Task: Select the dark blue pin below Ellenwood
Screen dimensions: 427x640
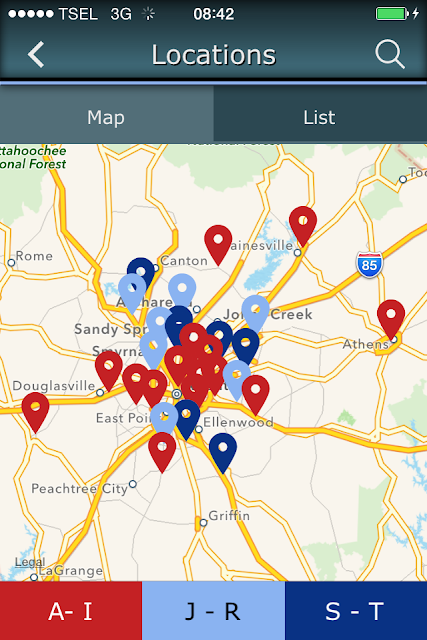Action: tap(223, 453)
